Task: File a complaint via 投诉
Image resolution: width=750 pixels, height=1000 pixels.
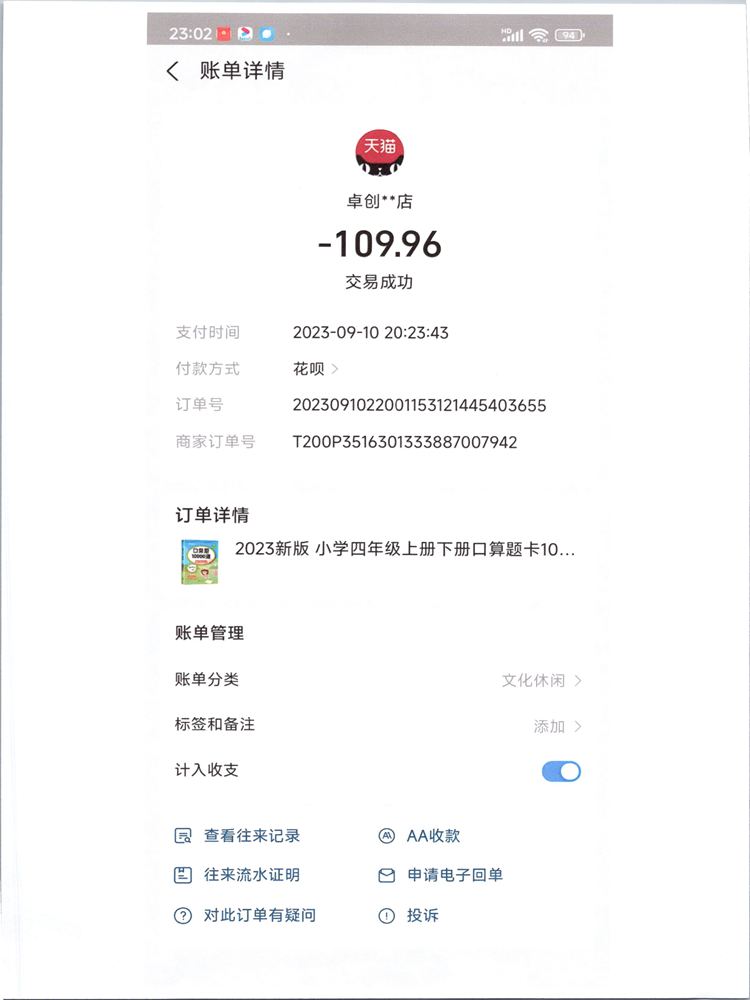Action: [x=421, y=915]
